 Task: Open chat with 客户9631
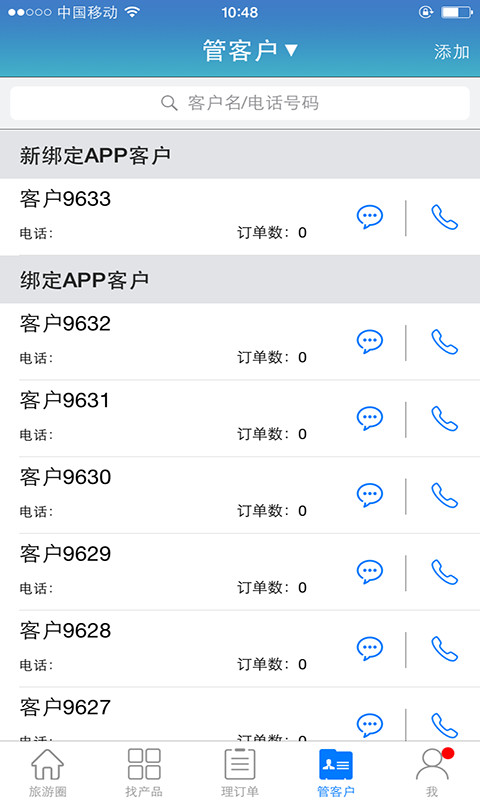coord(369,418)
